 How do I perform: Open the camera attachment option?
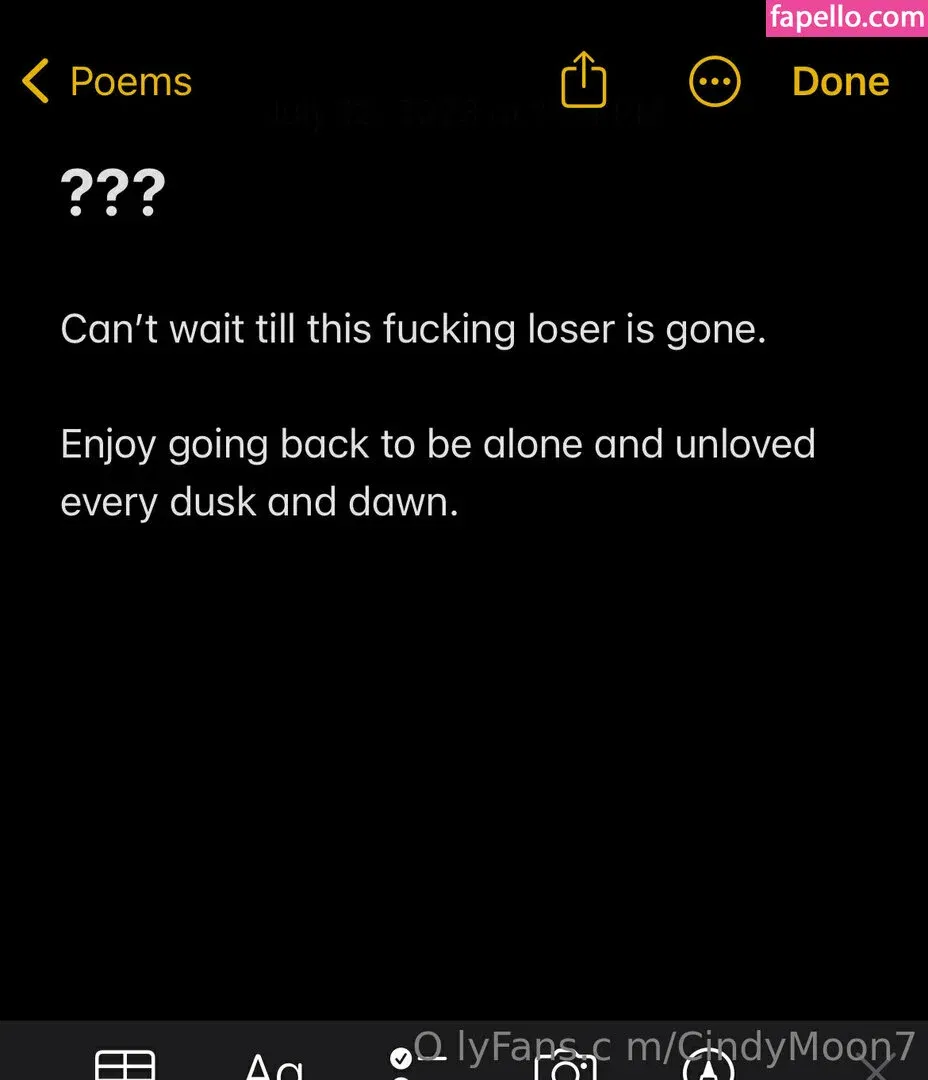tap(566, 1066)
